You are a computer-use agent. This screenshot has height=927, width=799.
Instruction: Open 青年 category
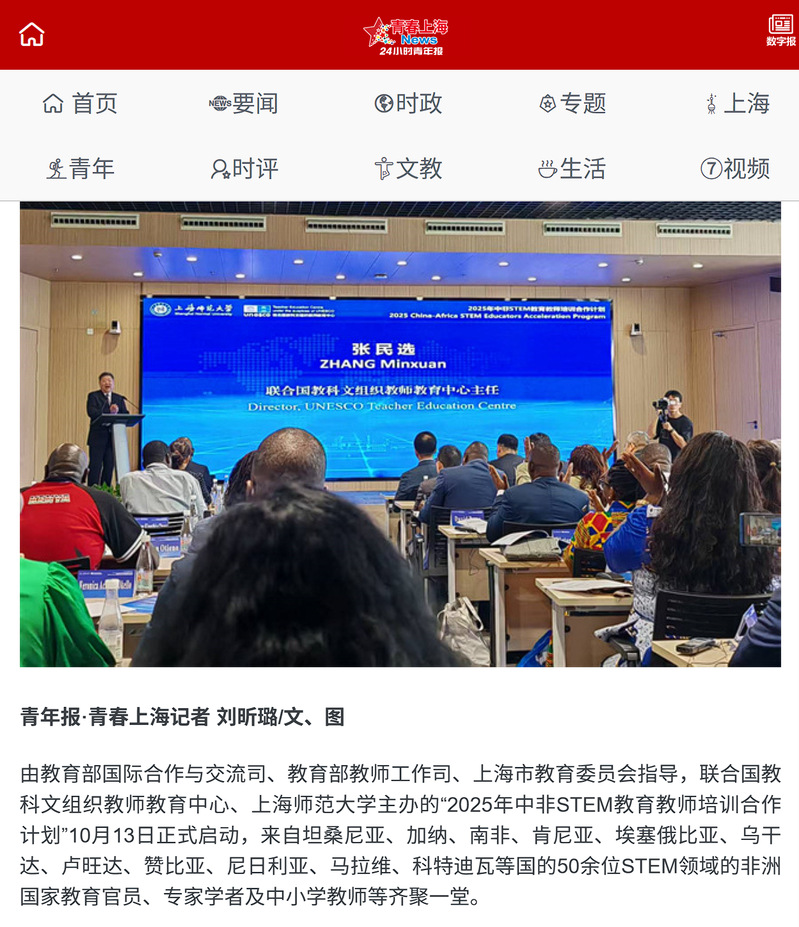pyautogui.click(x=80, y=168)
